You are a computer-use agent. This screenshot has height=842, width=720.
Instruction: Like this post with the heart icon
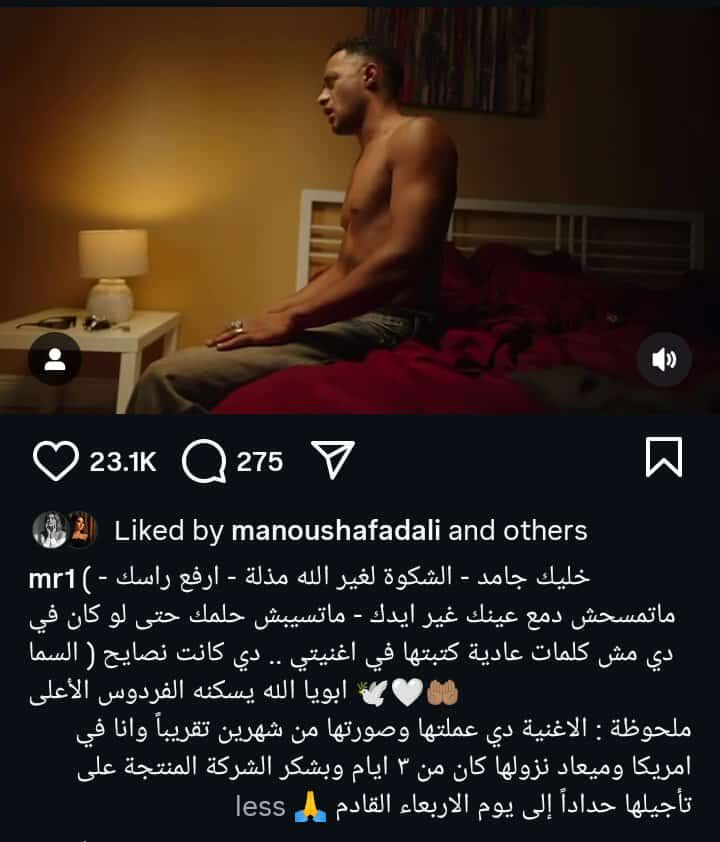pos(55,460)
